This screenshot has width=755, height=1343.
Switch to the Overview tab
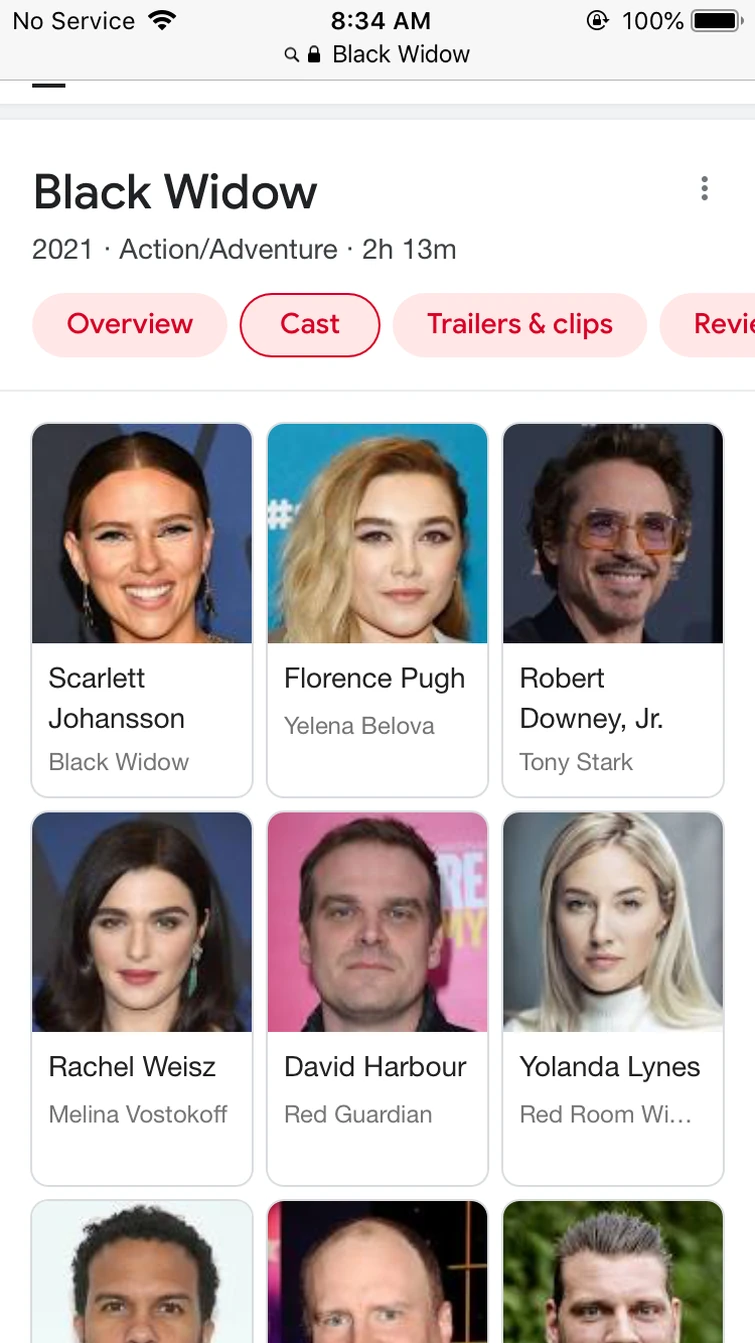(130, 324)
